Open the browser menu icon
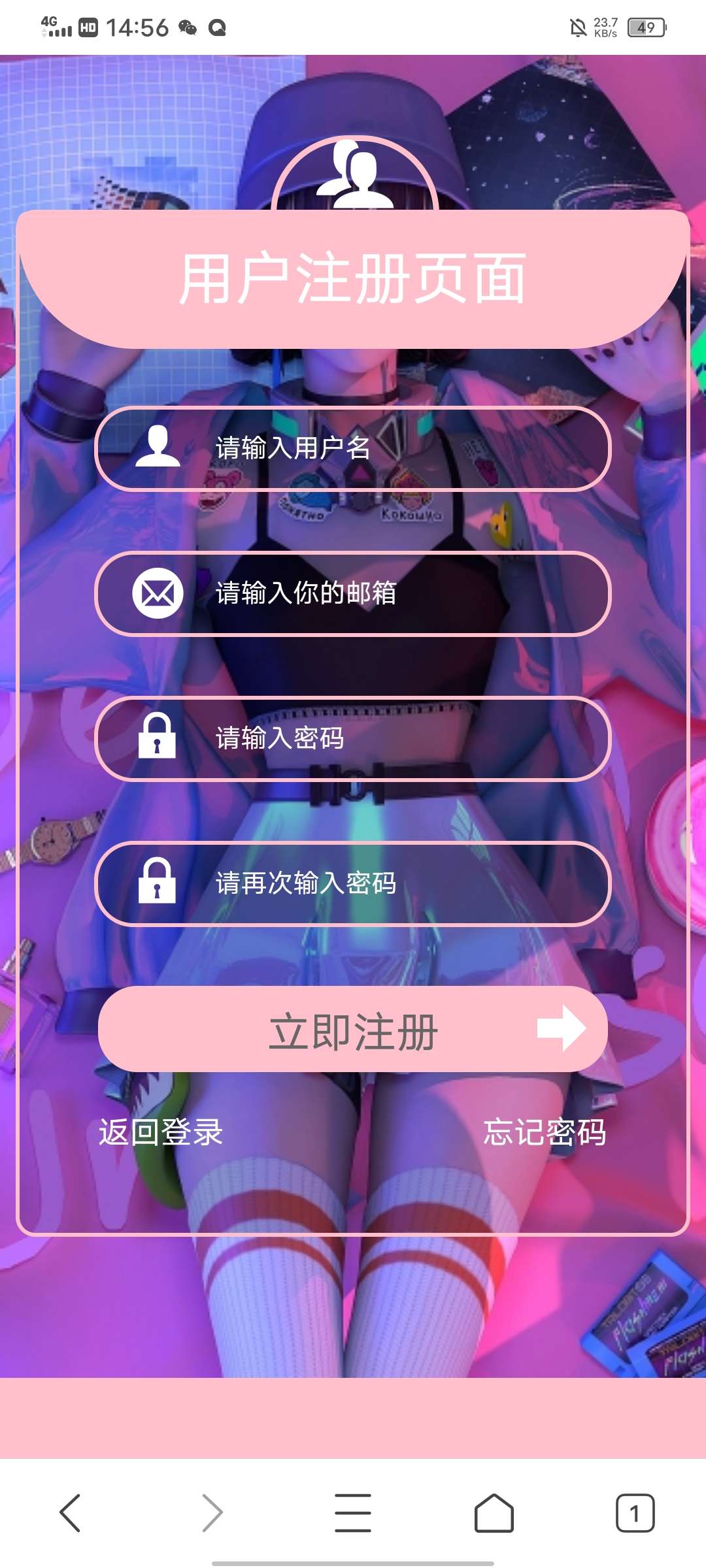The height and width of the screenshot is (1568, 706). (x=353, y=1512)
